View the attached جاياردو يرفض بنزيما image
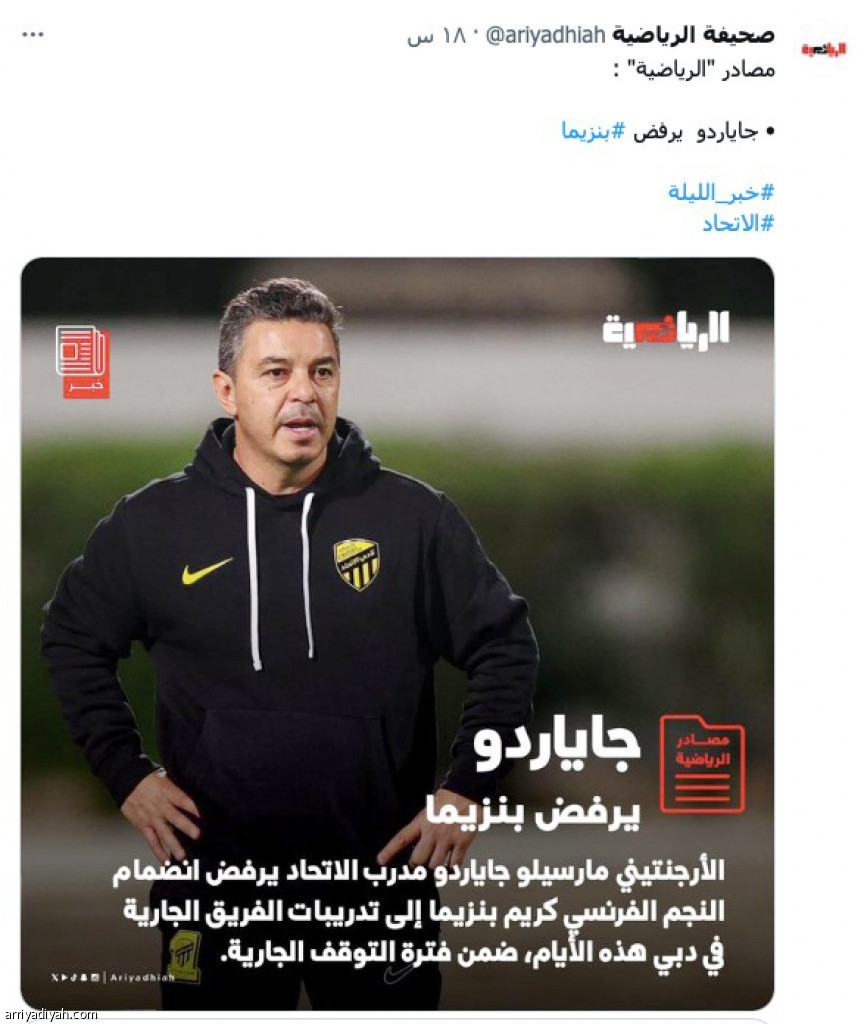This screenshot has height=1024, width=864. 397,632
